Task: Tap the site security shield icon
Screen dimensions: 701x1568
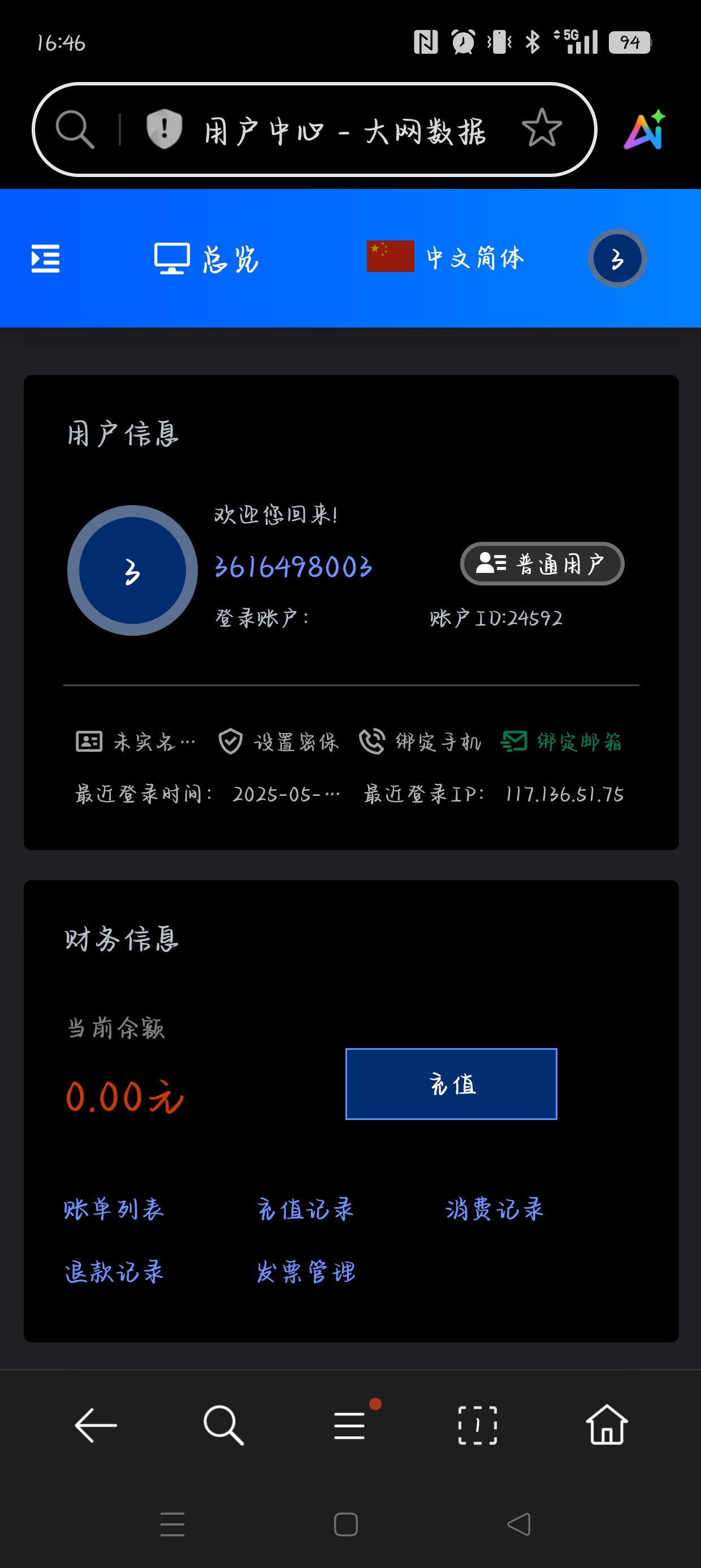Action: tap(165, 129)
